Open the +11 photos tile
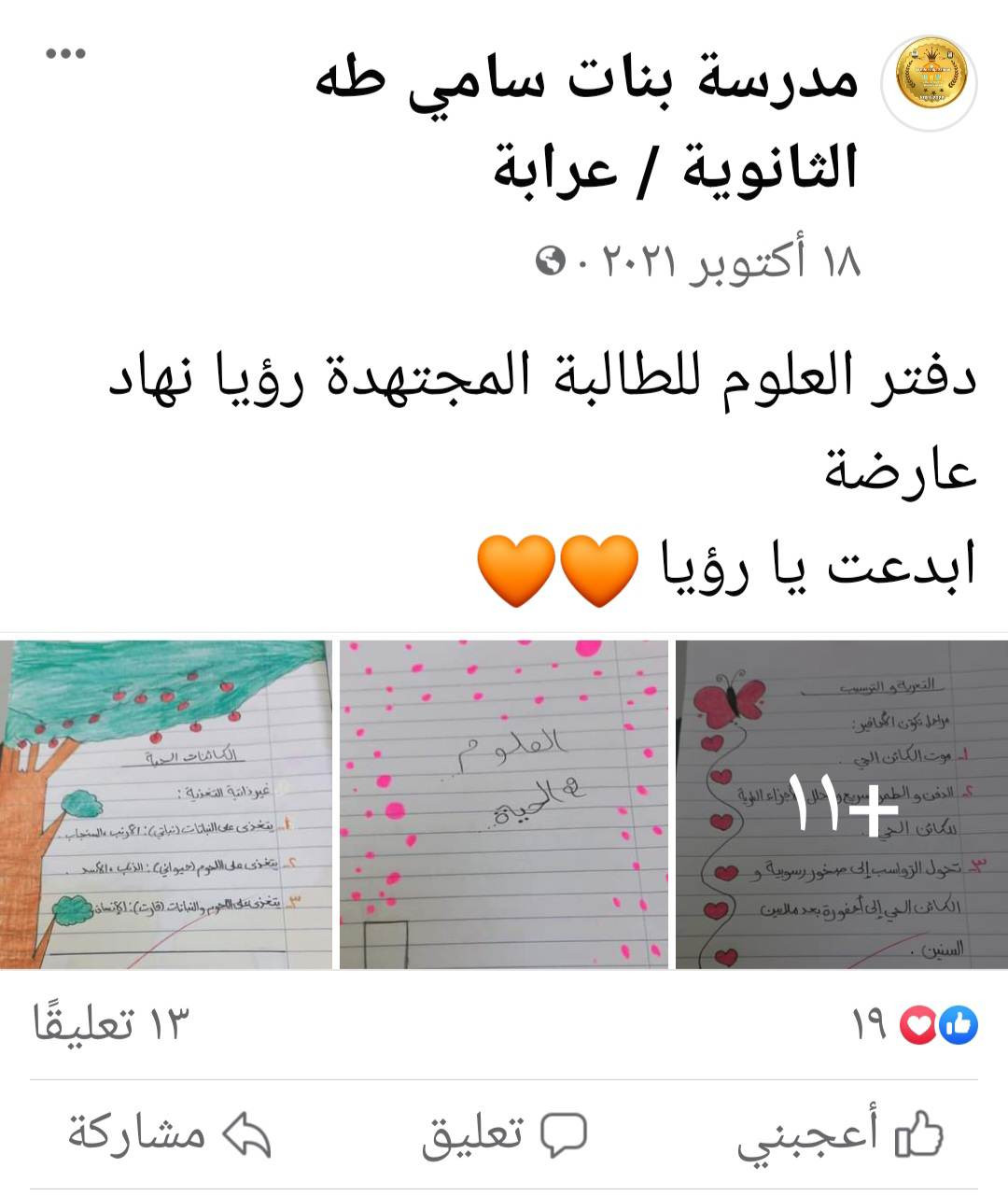The image size is (1008, 1196). [x=842, y=804]
